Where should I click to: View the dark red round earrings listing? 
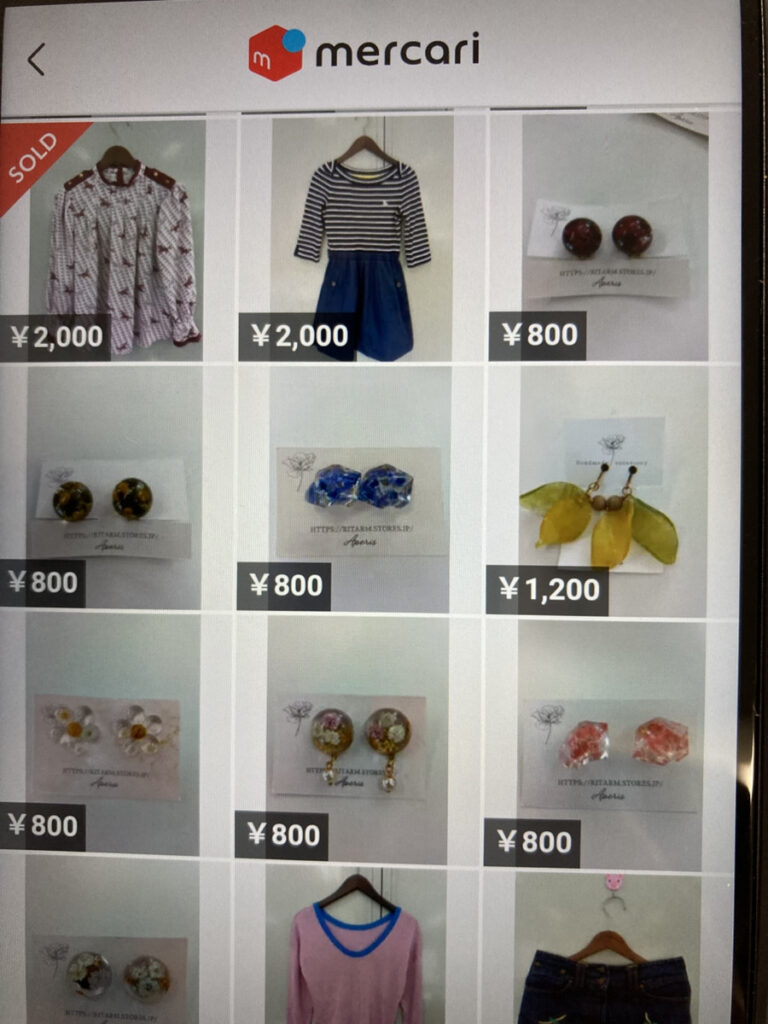(x=607, y=238)
